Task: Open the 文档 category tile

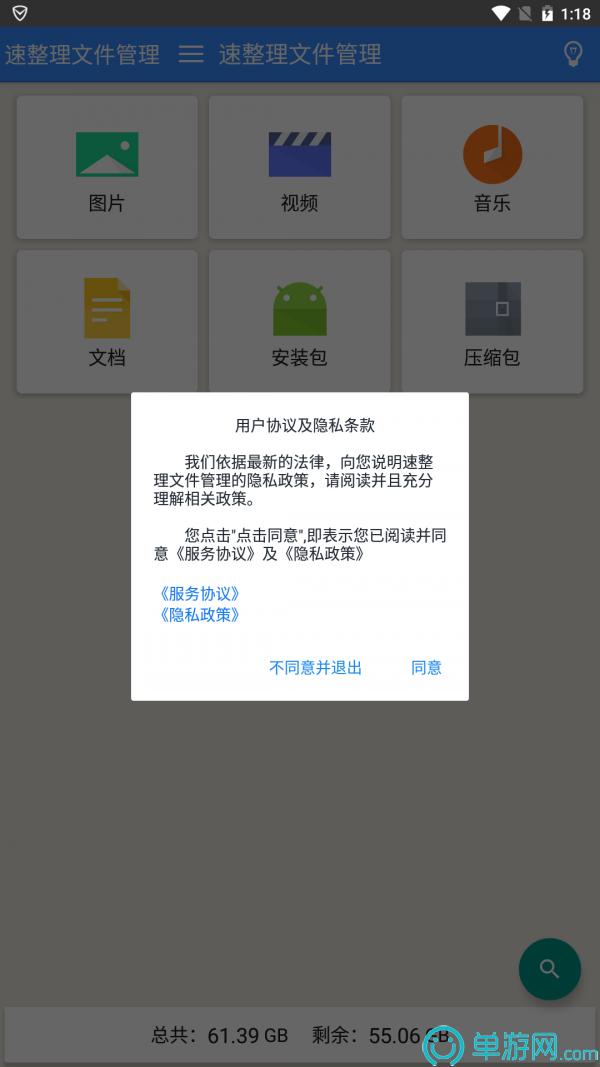Action: click(107, 322)
